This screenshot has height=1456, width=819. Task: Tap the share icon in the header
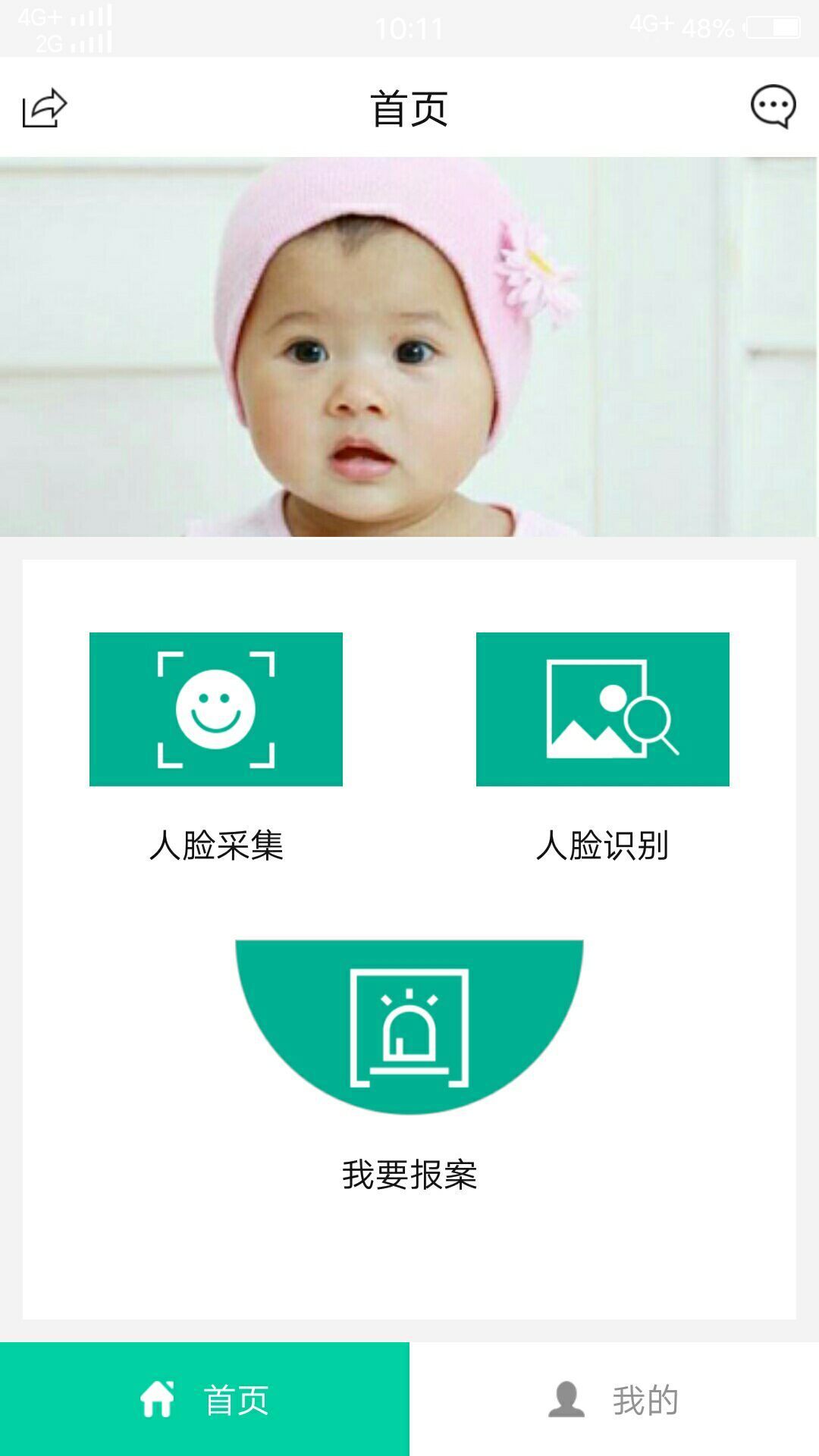click(x=45, y=108)
